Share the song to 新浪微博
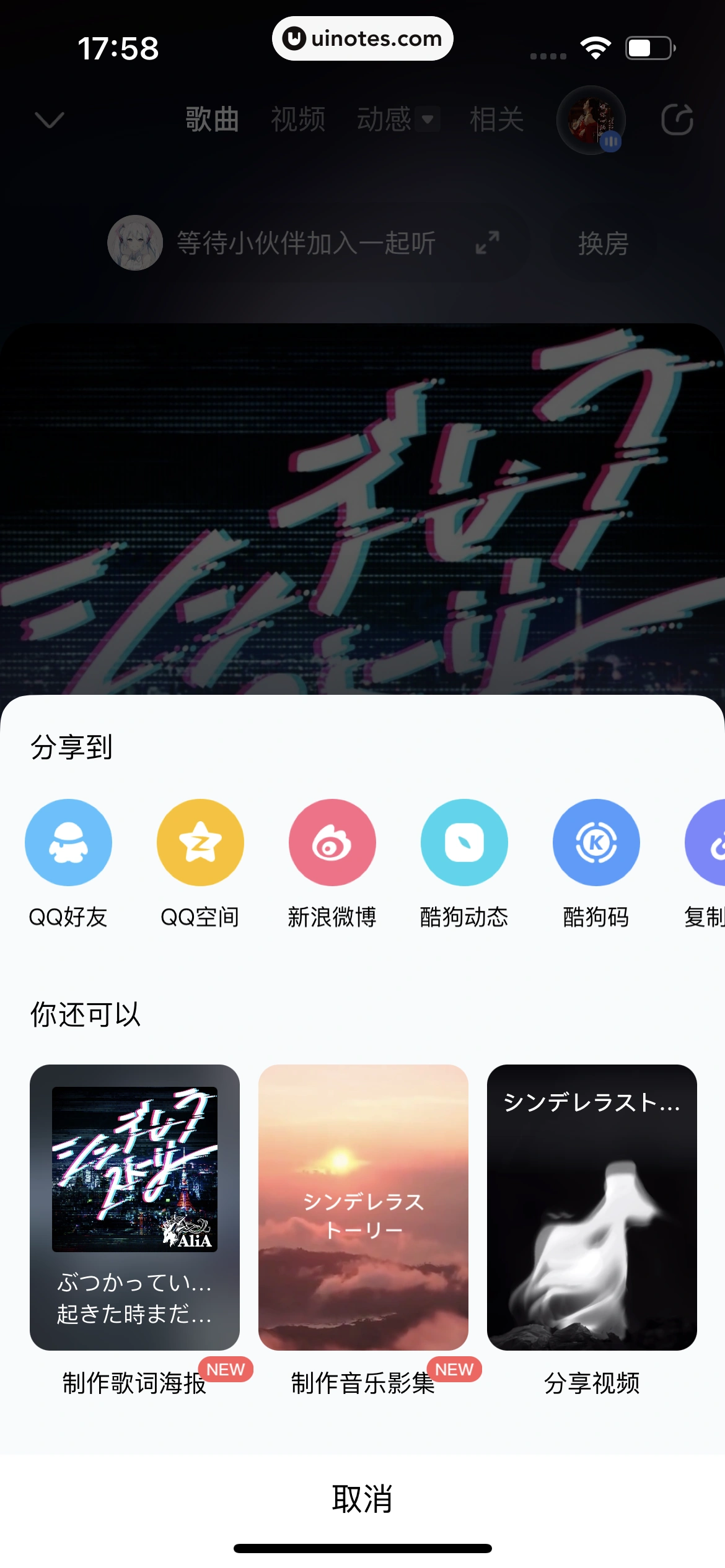The height and width of the screenshot is (1568, 725). 332,842
